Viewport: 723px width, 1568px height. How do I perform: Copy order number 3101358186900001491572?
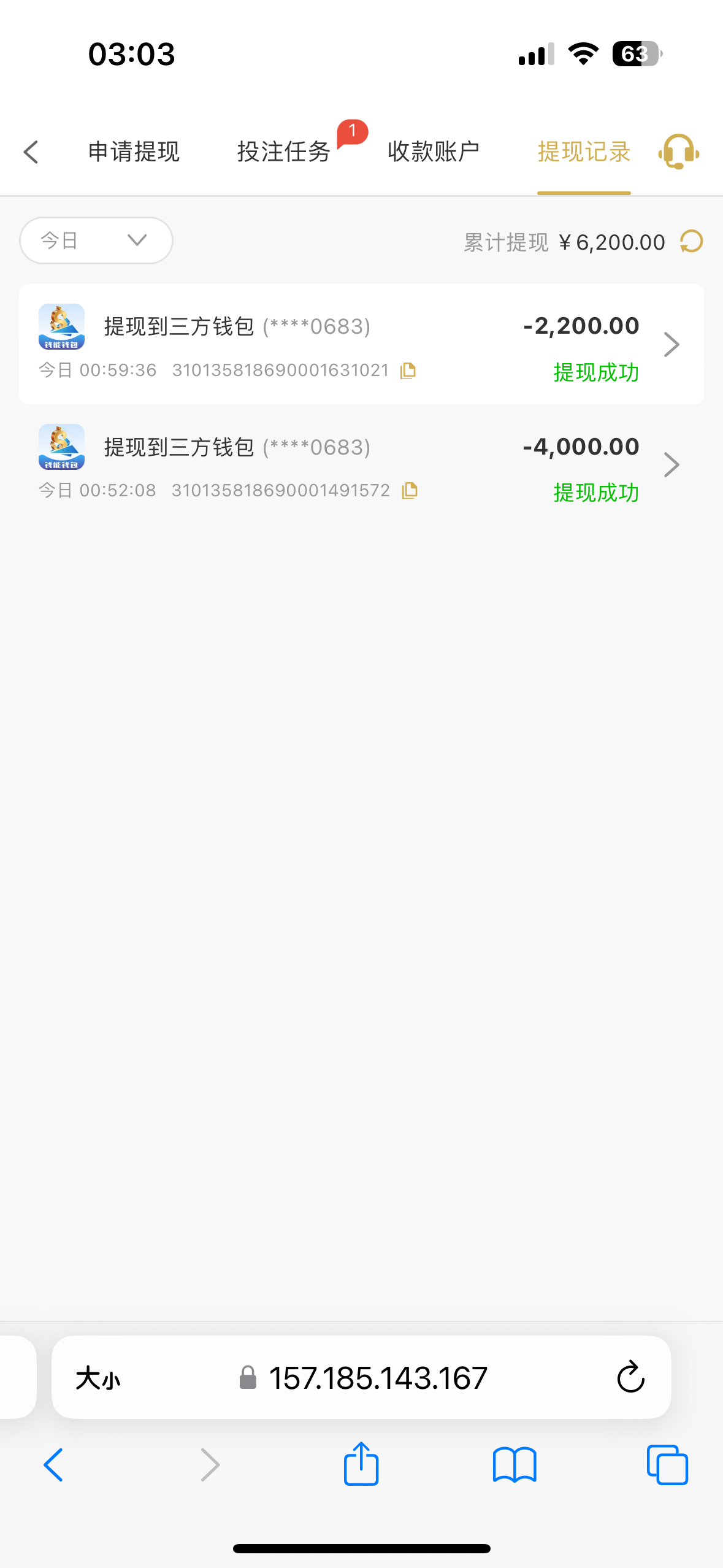tap(410, 491)
